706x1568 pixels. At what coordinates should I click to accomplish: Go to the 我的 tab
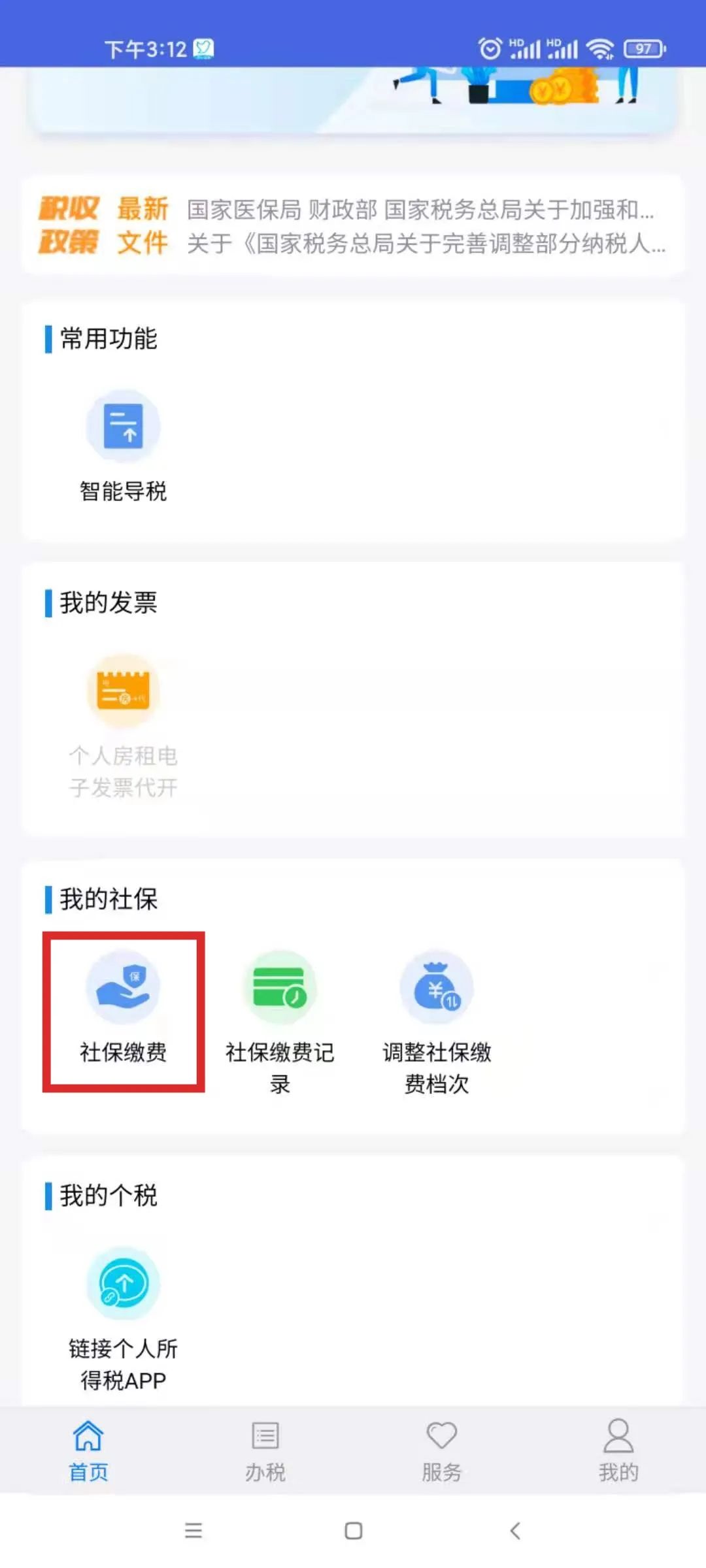click(x=618, y=1450)
